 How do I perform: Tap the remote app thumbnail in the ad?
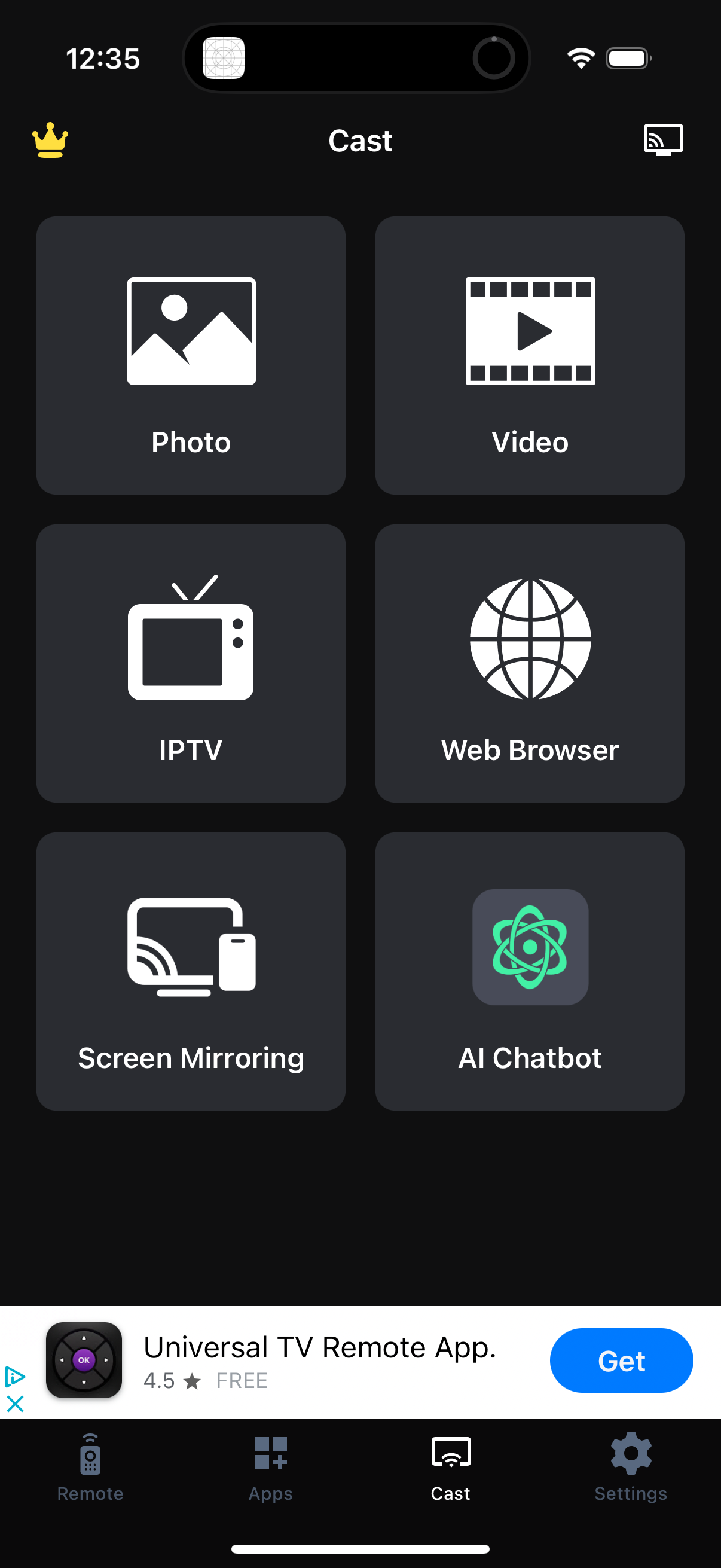83,1360
